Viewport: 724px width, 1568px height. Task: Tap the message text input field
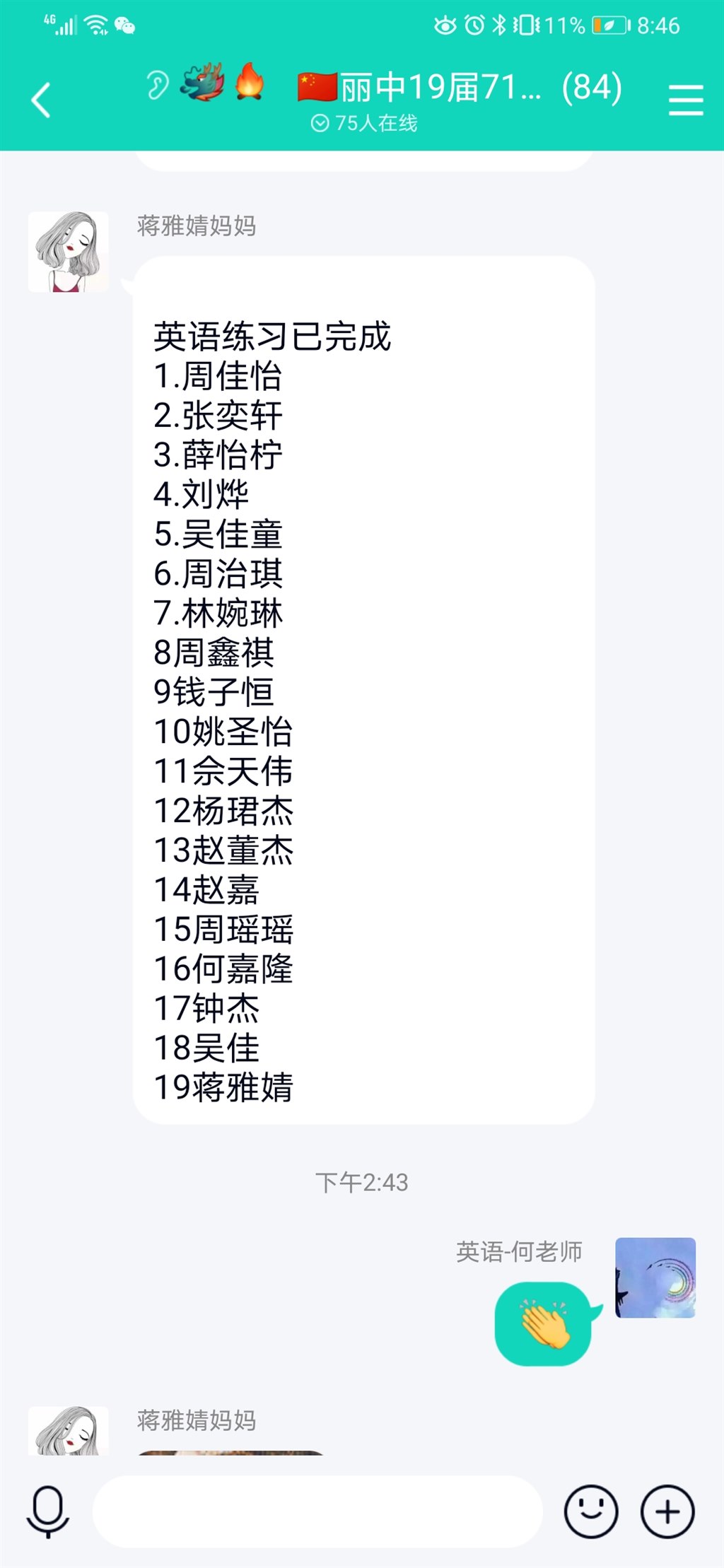[x=317, y=1511]
